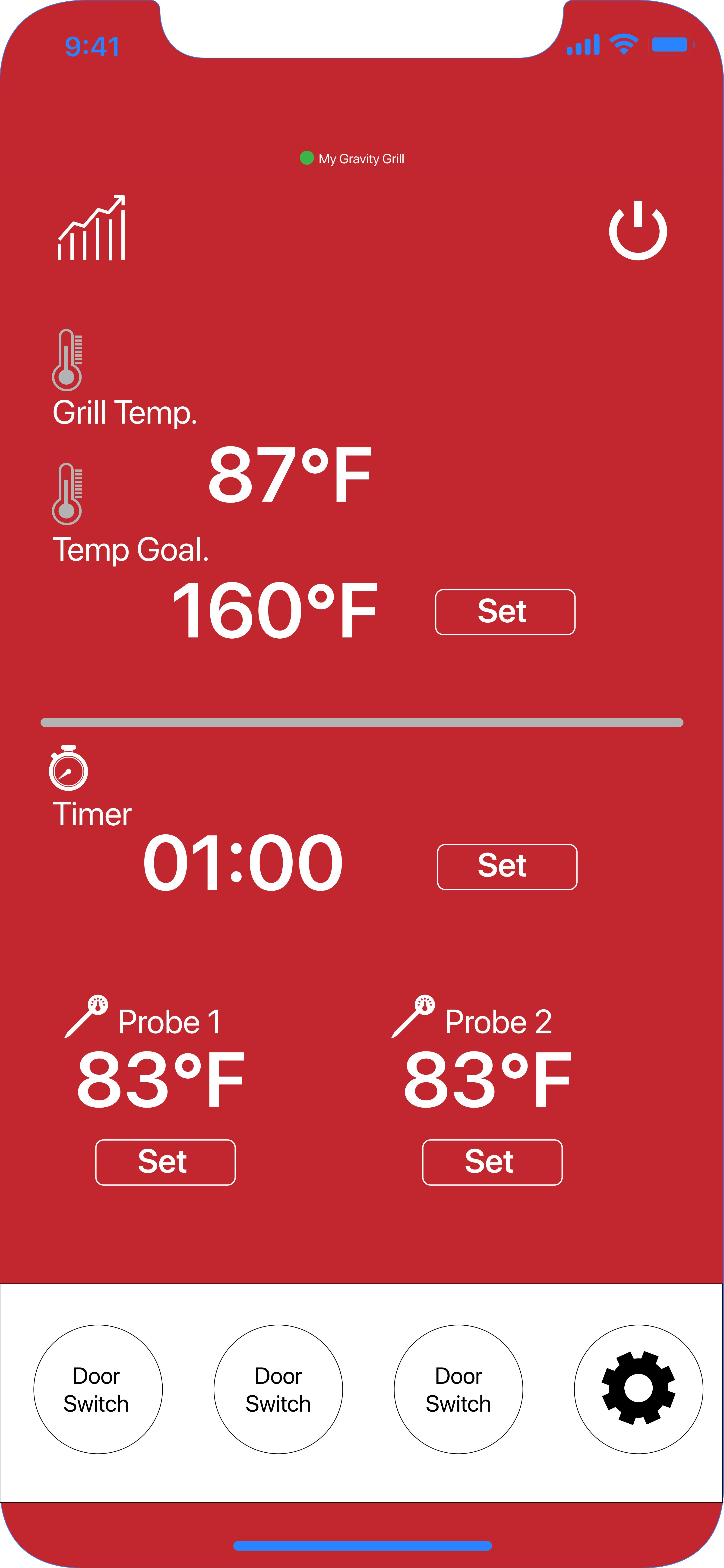Set the Timer duration
This screenshot has width=724, height=1568.
coord(507,866)
